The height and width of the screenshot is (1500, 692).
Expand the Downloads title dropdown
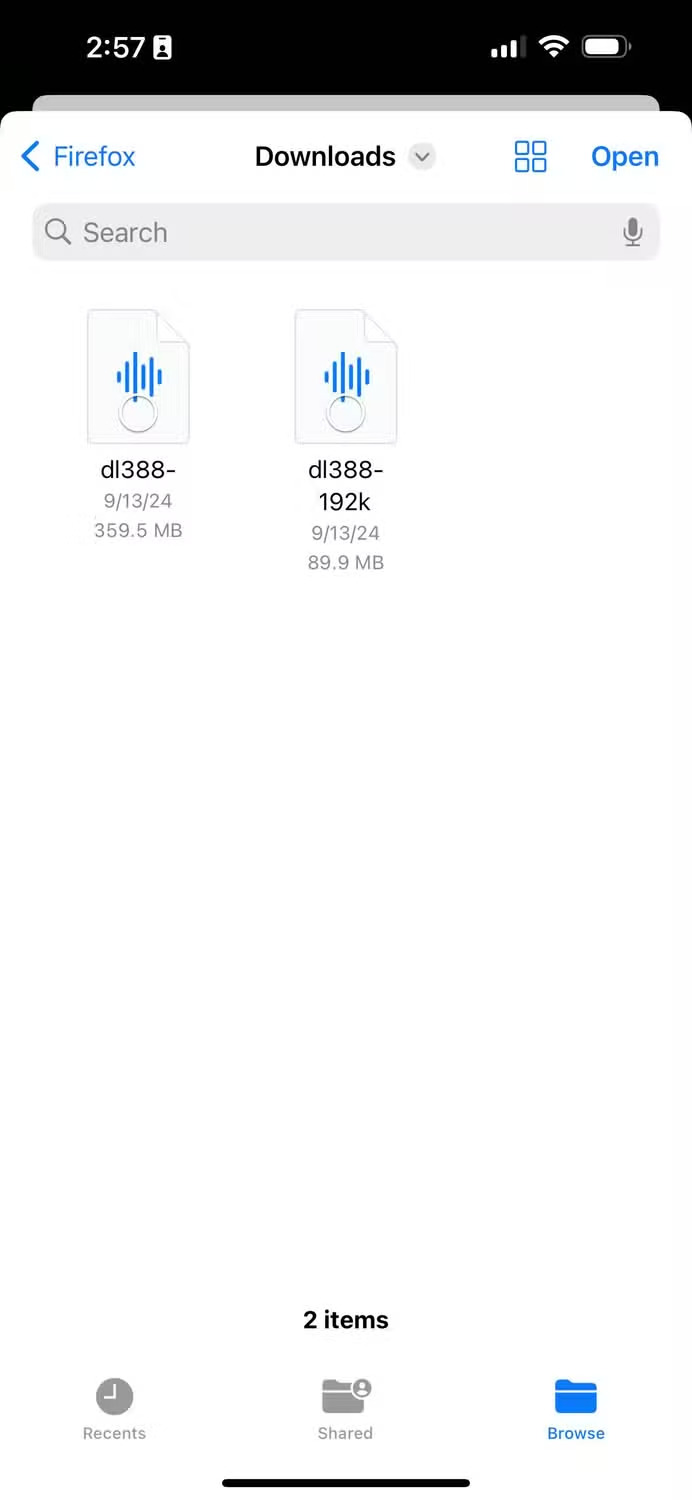[x=423, y=157]
